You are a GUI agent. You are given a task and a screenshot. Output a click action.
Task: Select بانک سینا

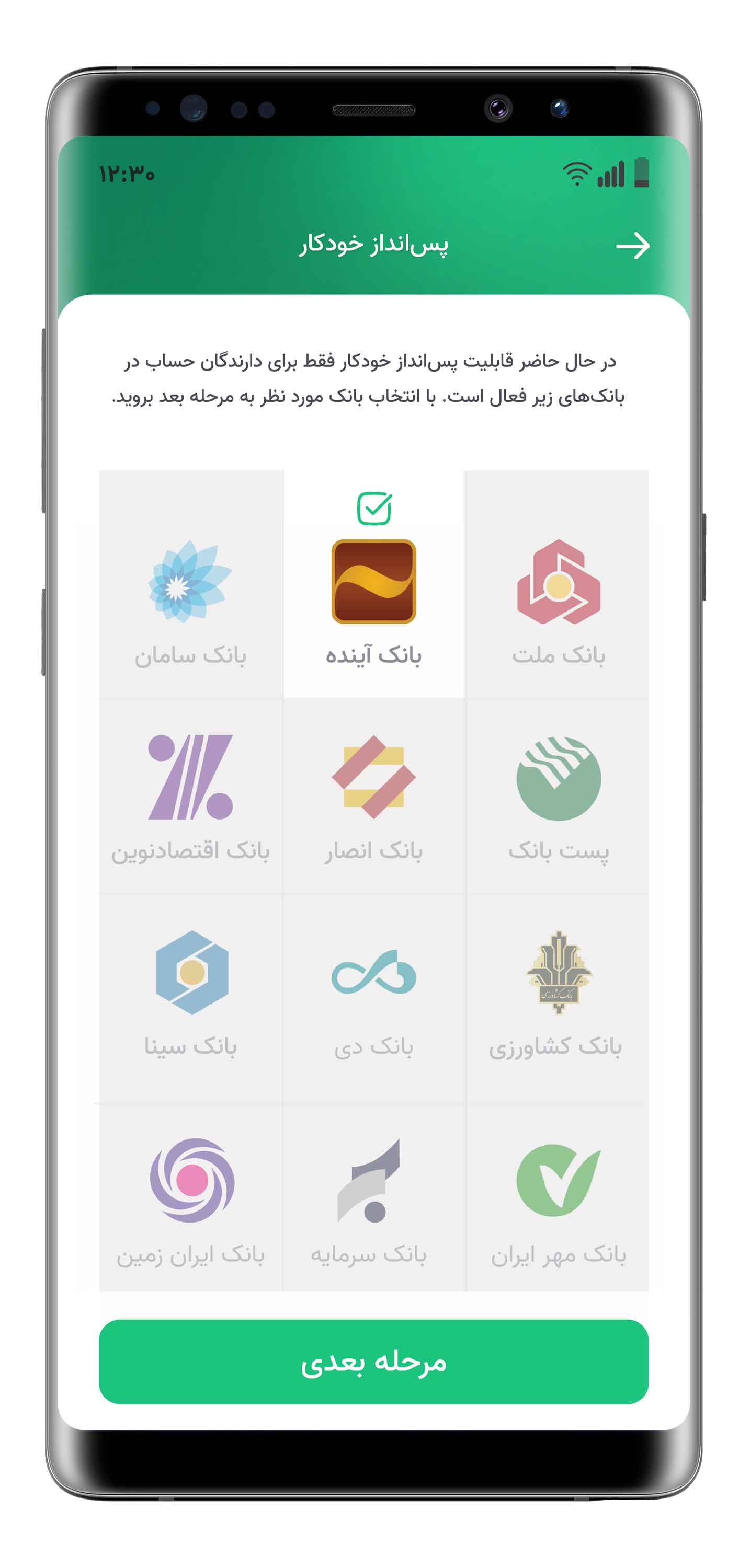pyautogui.click(x=191, y=998)
